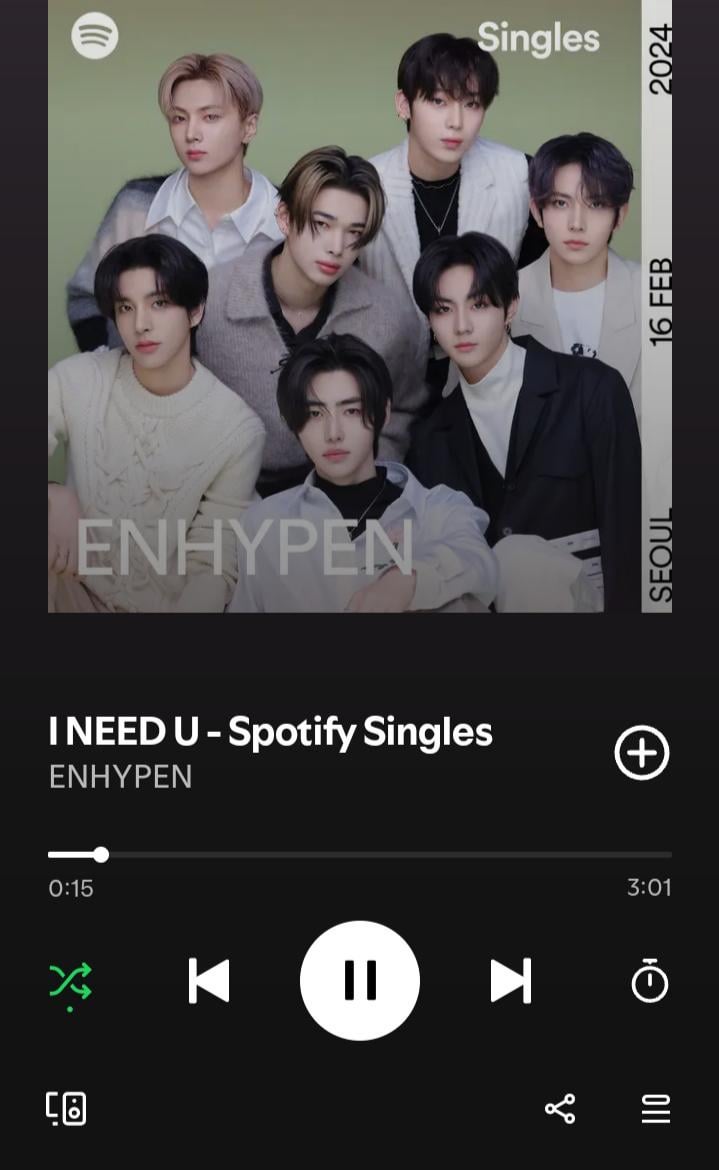The image size is (719, 1170).
Task: Share this song
Action: click(x=559, y=1108)
